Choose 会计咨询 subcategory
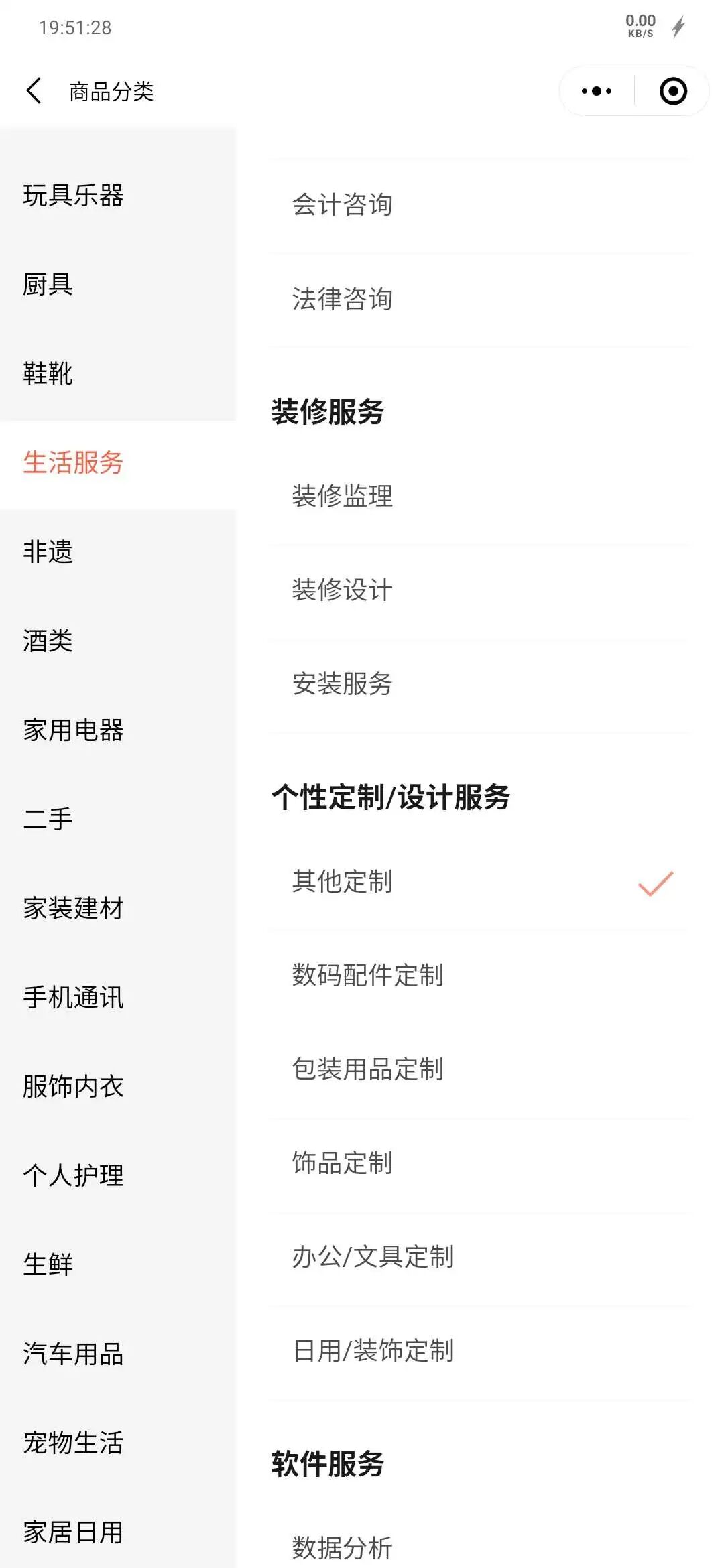724x1568 pixels. click(x=481, y=206)
